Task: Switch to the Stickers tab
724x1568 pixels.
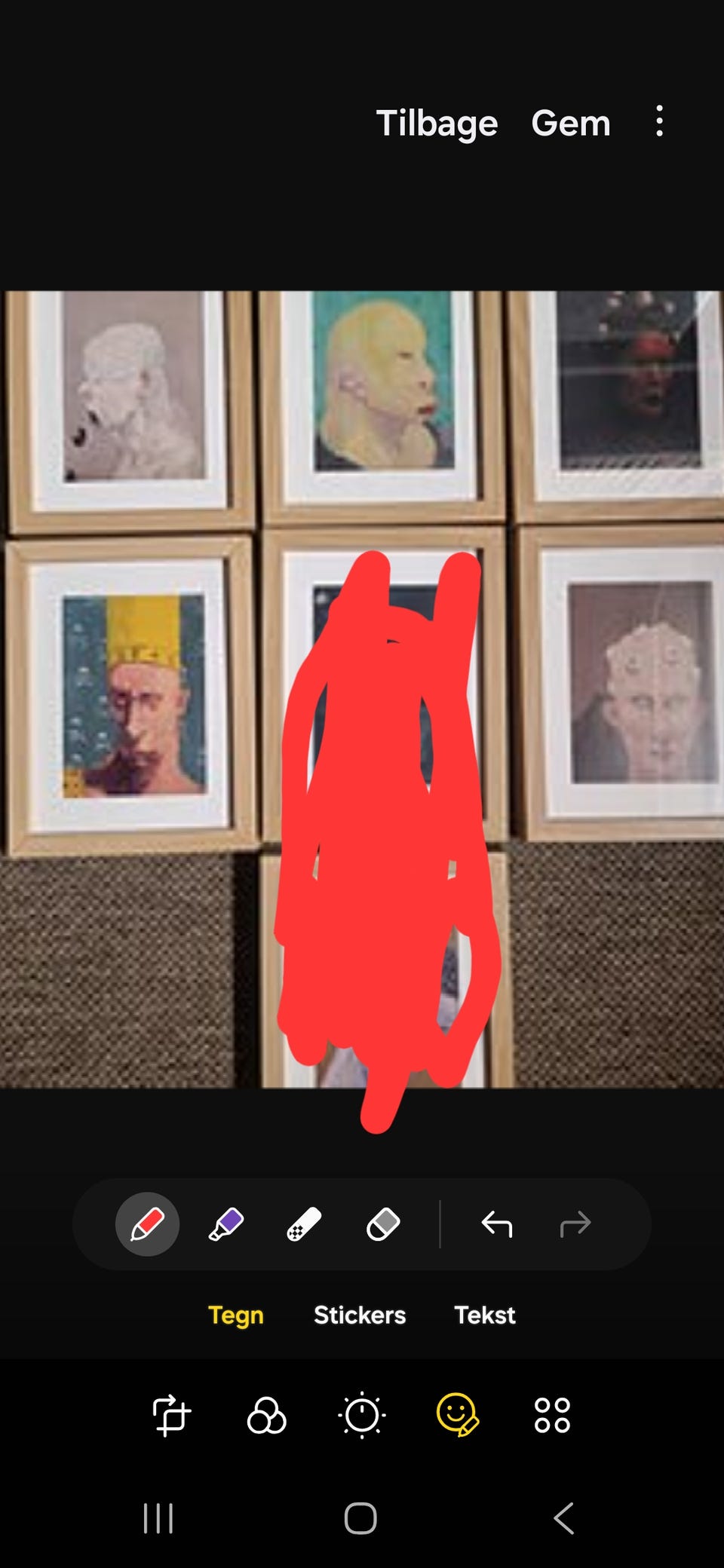Action: click(x=359, y=1315)
